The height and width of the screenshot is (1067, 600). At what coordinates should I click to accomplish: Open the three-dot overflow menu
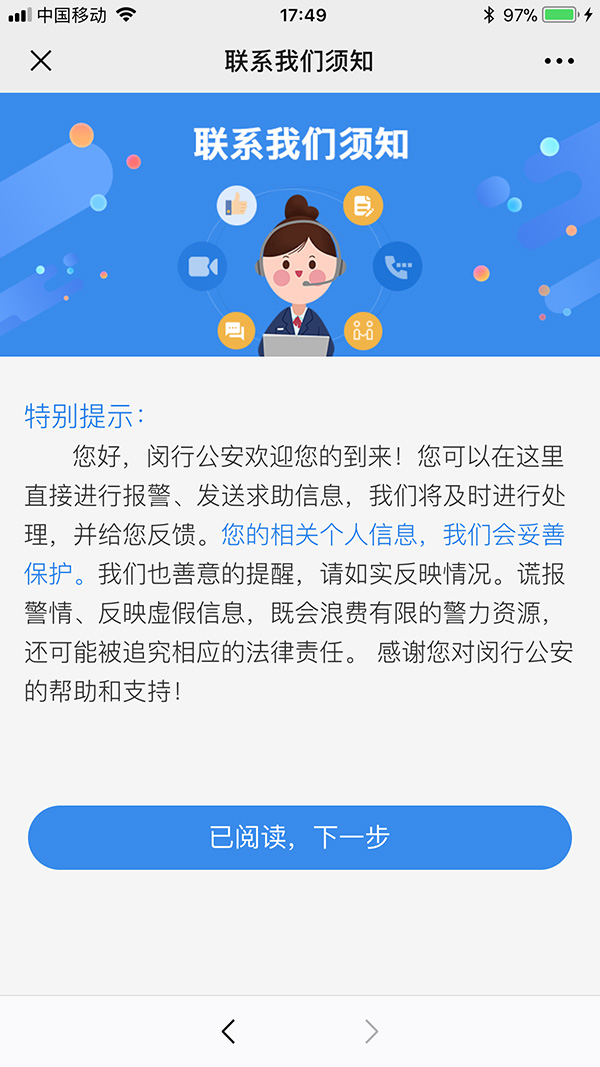click(559, 61)
